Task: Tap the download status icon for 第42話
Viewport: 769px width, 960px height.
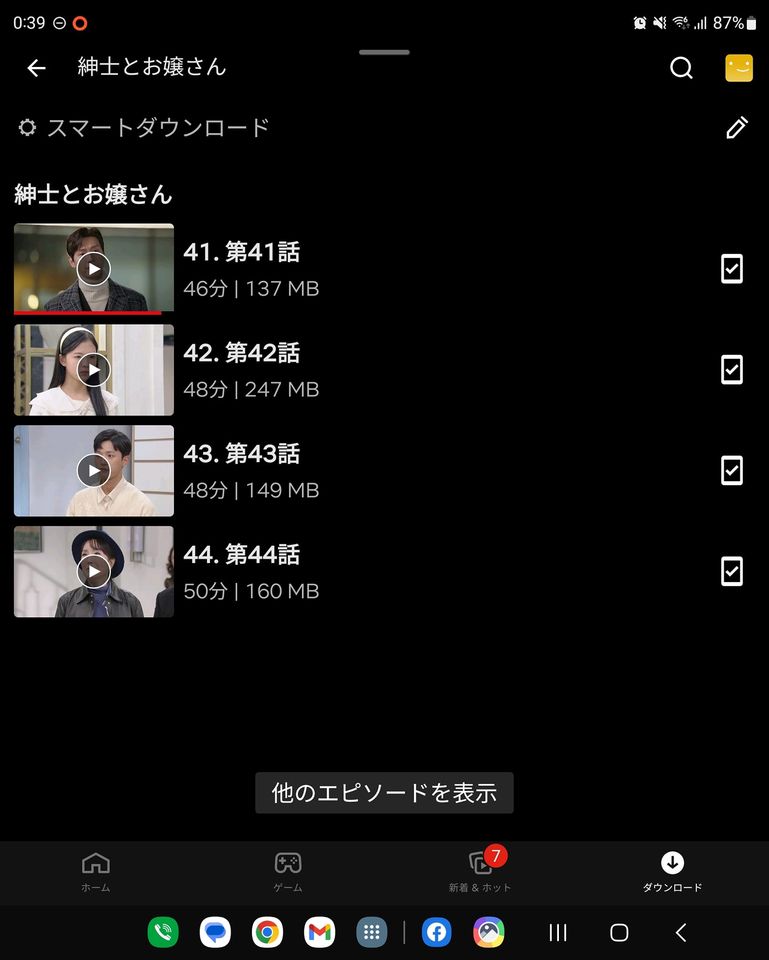Action: (x=732, y=370)
